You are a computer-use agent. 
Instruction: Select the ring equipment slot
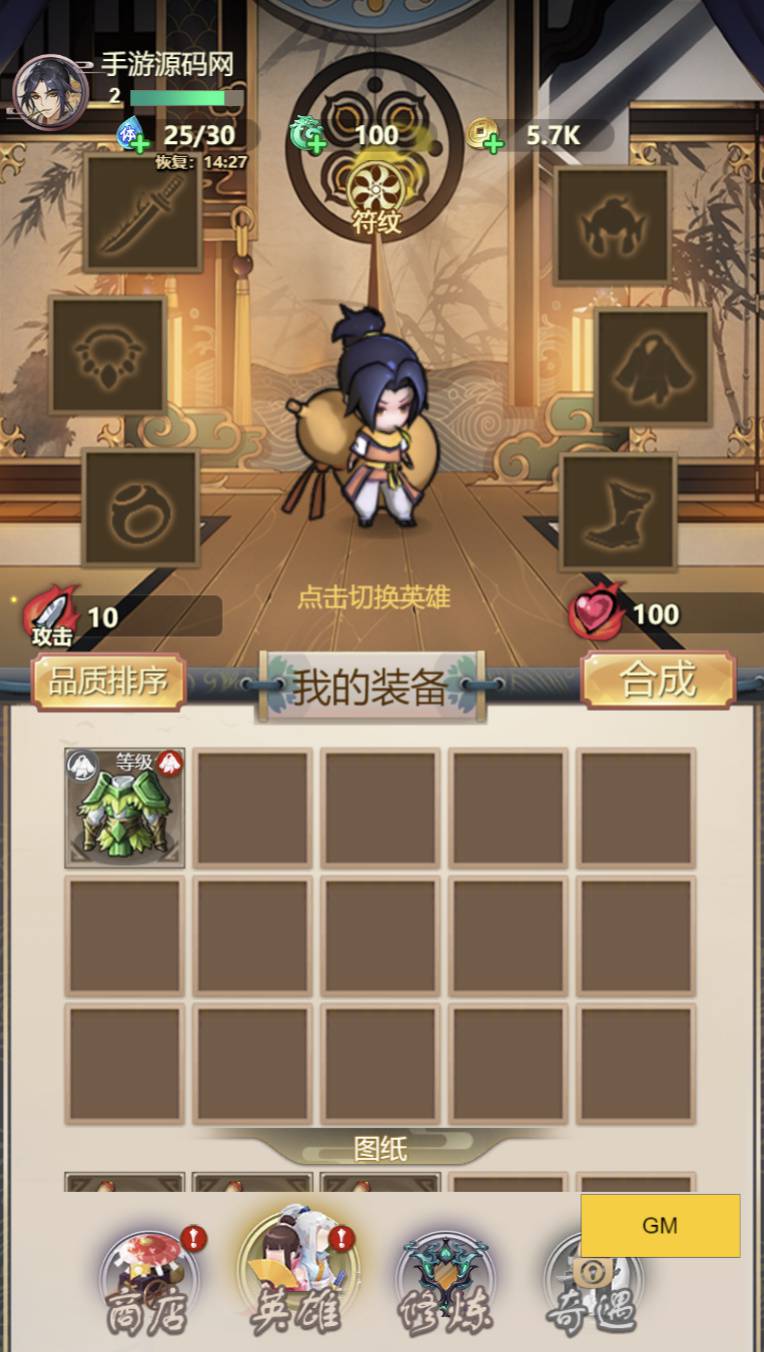point(141,507)
